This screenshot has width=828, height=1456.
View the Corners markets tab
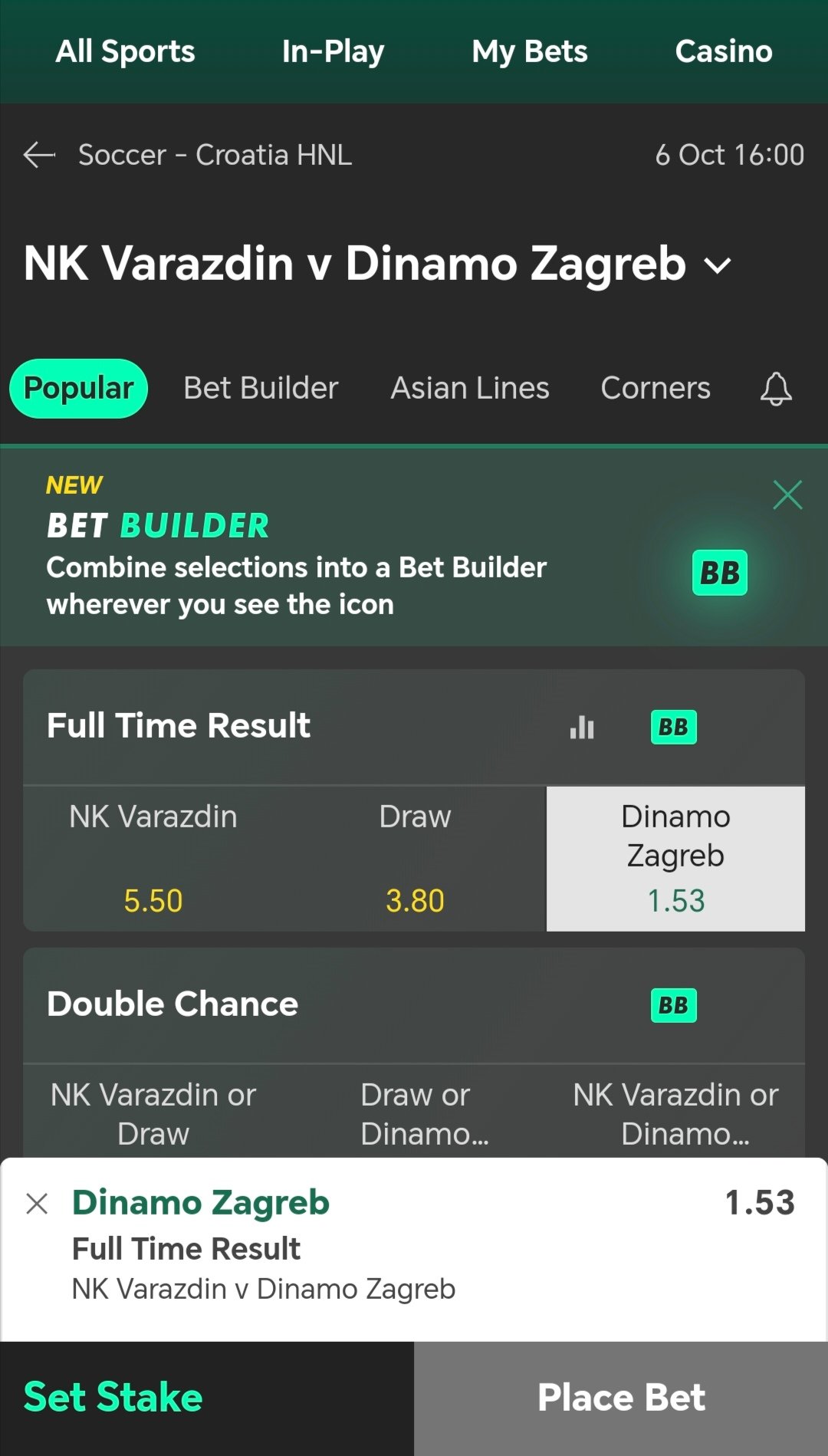pos(655,388)
